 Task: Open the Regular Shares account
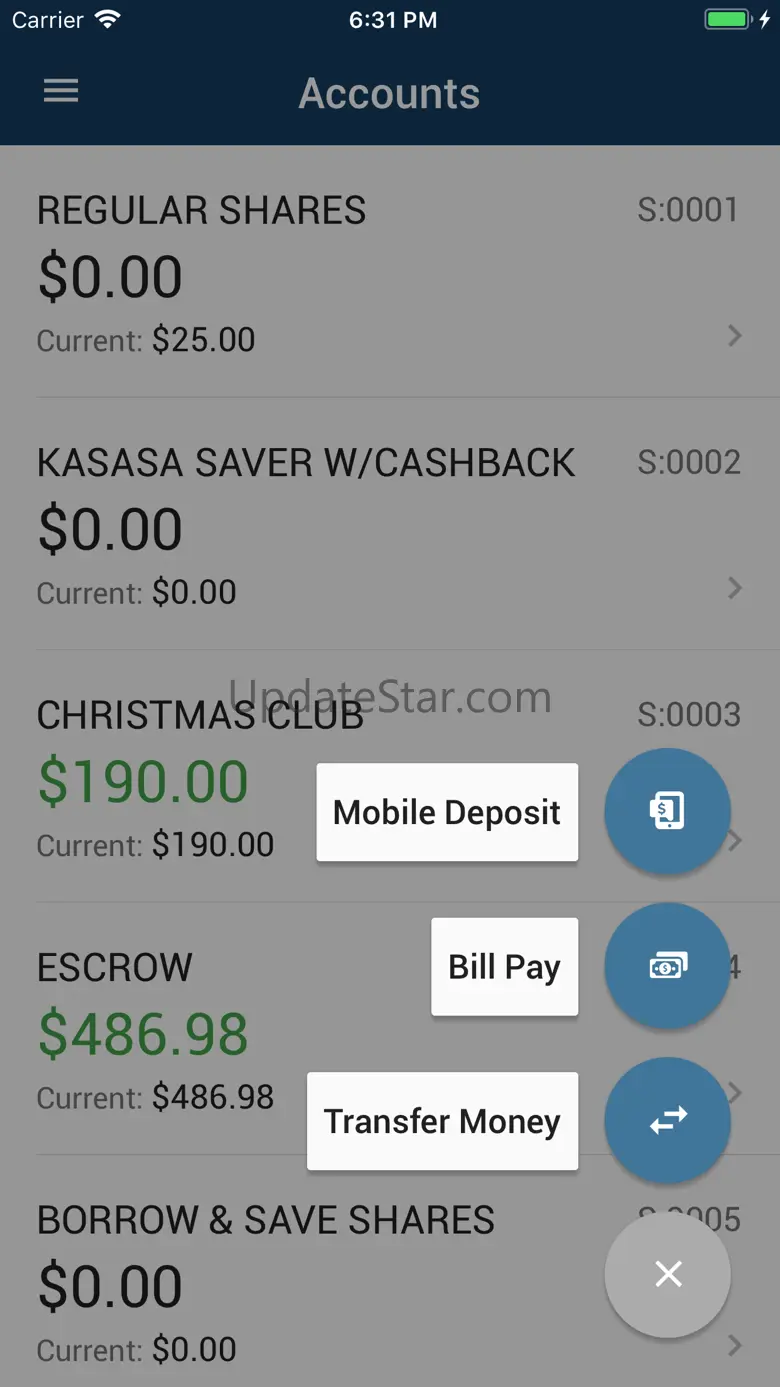click(x=390, y=272)
